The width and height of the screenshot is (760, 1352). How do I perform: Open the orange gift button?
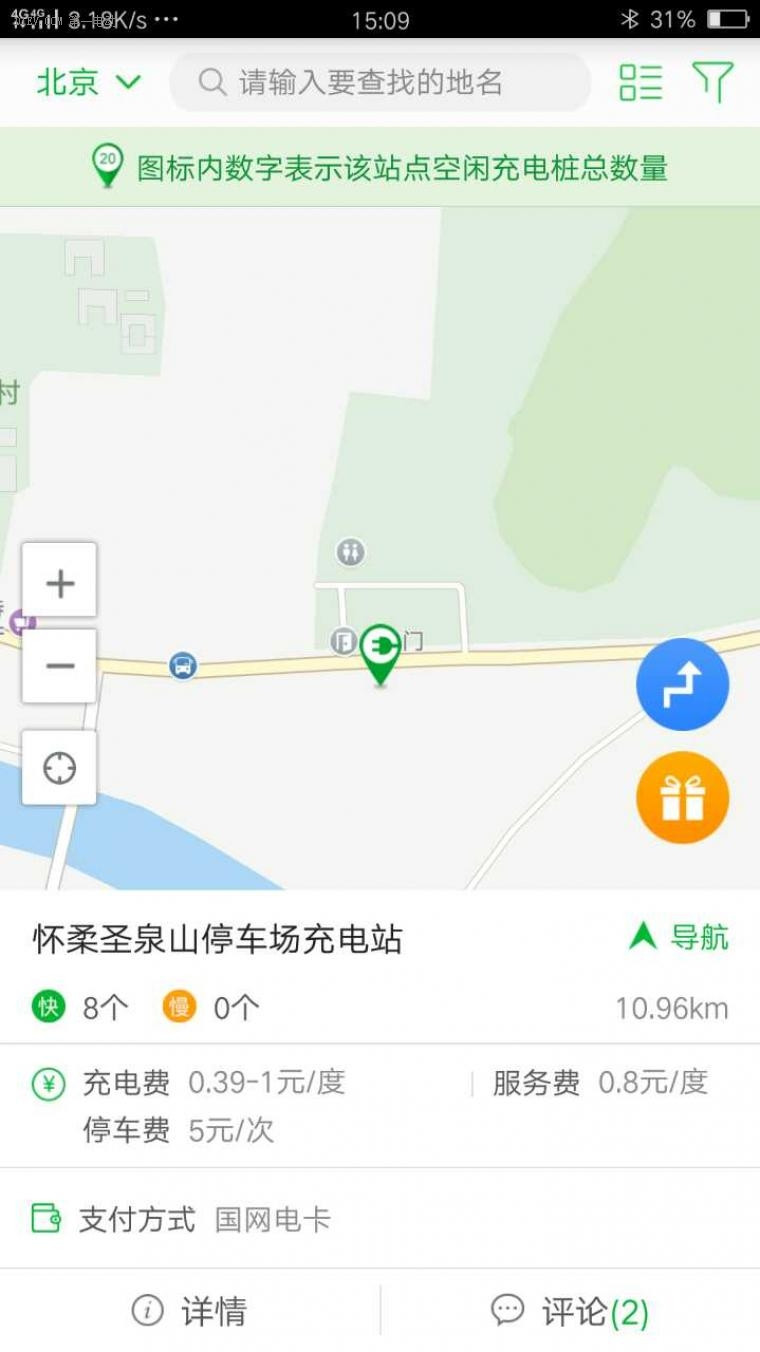(x=682, y=797)
